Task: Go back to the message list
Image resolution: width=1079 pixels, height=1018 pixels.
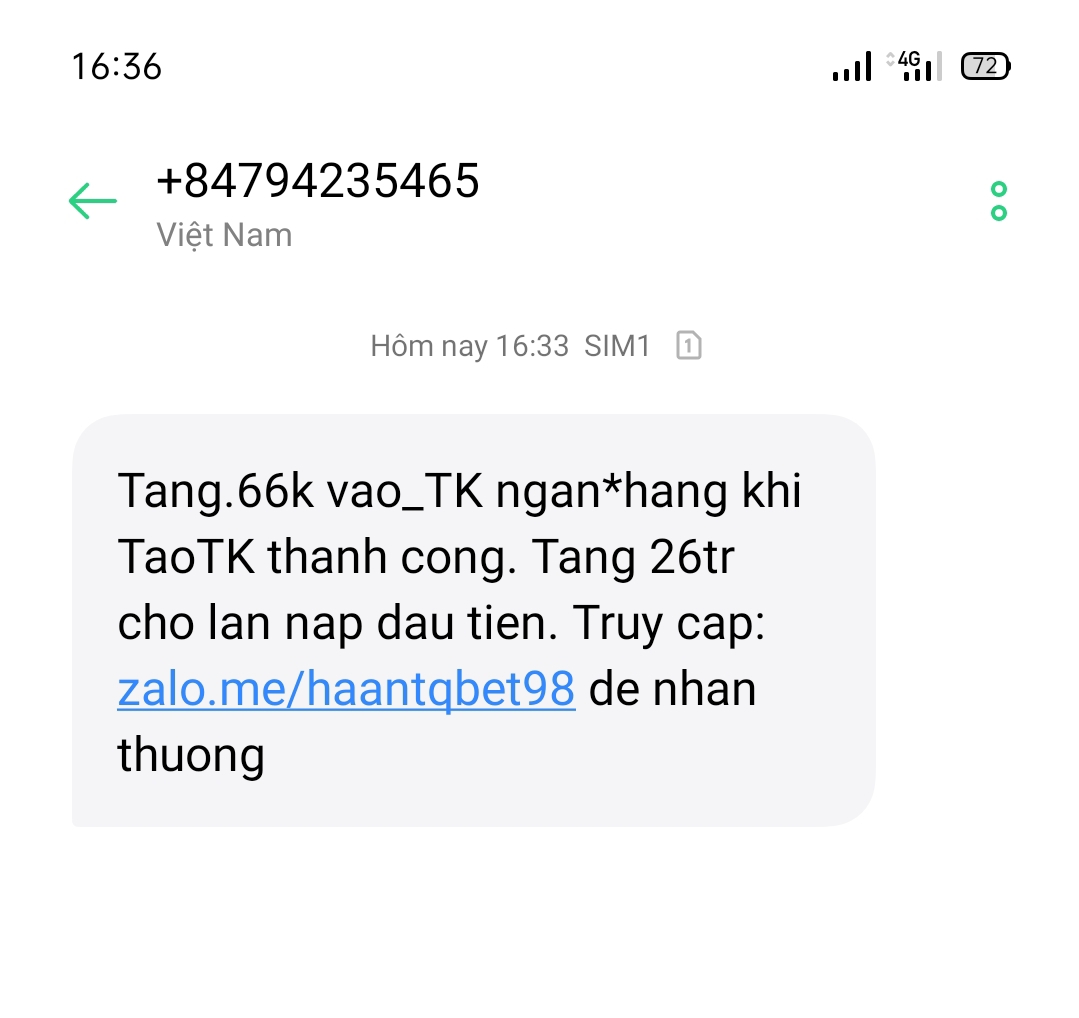Action: point(92,202)
